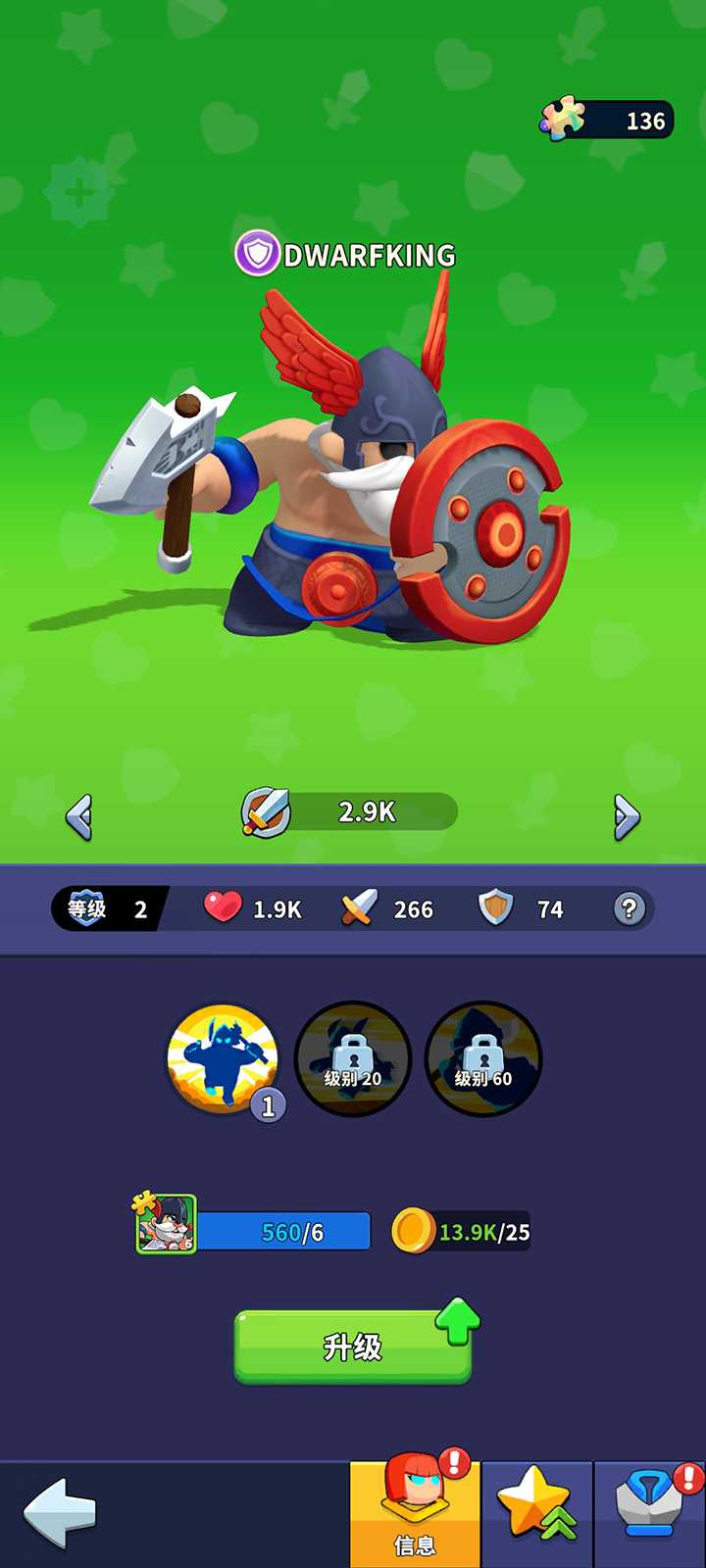Go to the next hero with right arrow

coord(627,816)
